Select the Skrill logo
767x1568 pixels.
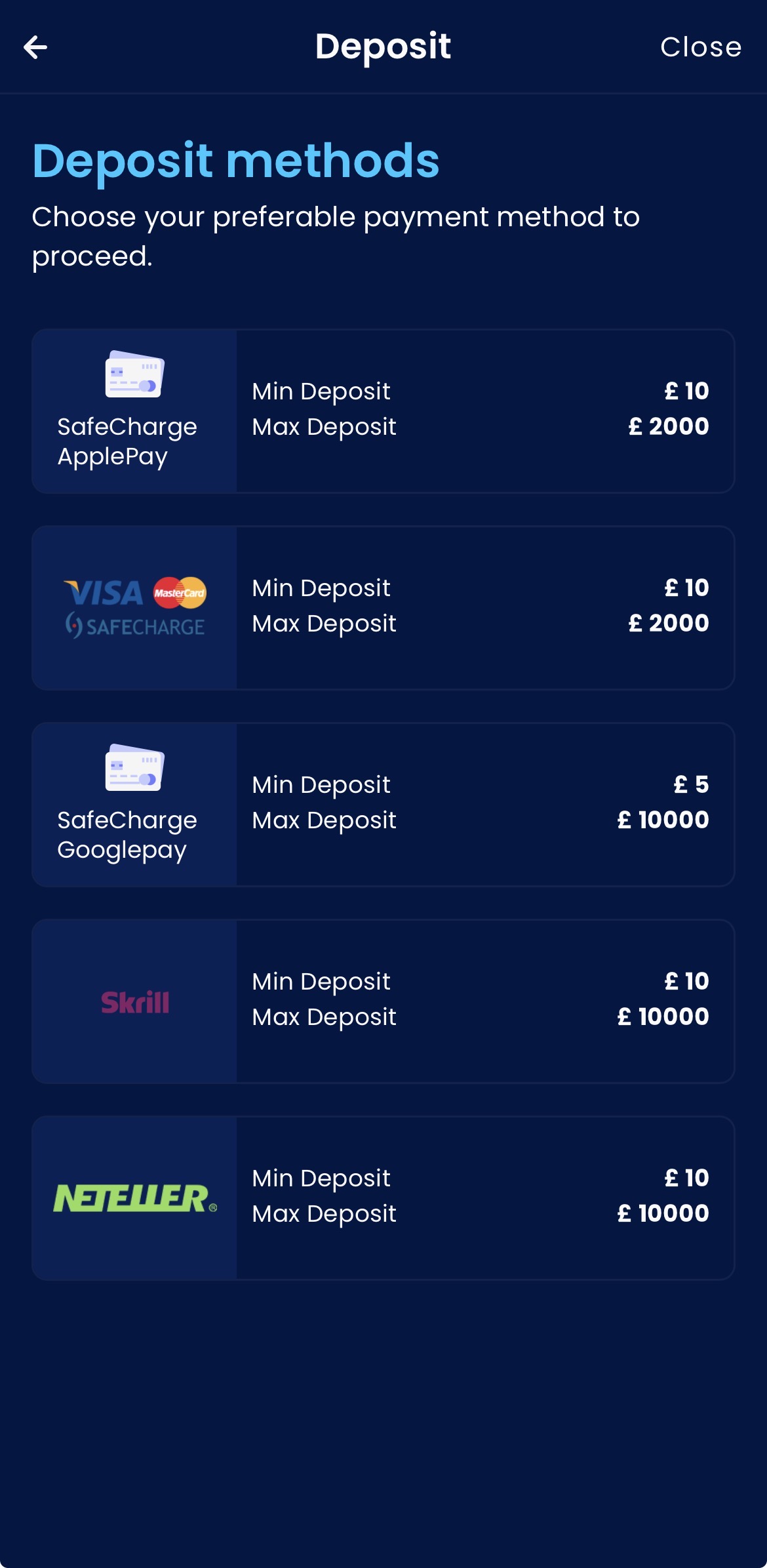(135, 1002)
